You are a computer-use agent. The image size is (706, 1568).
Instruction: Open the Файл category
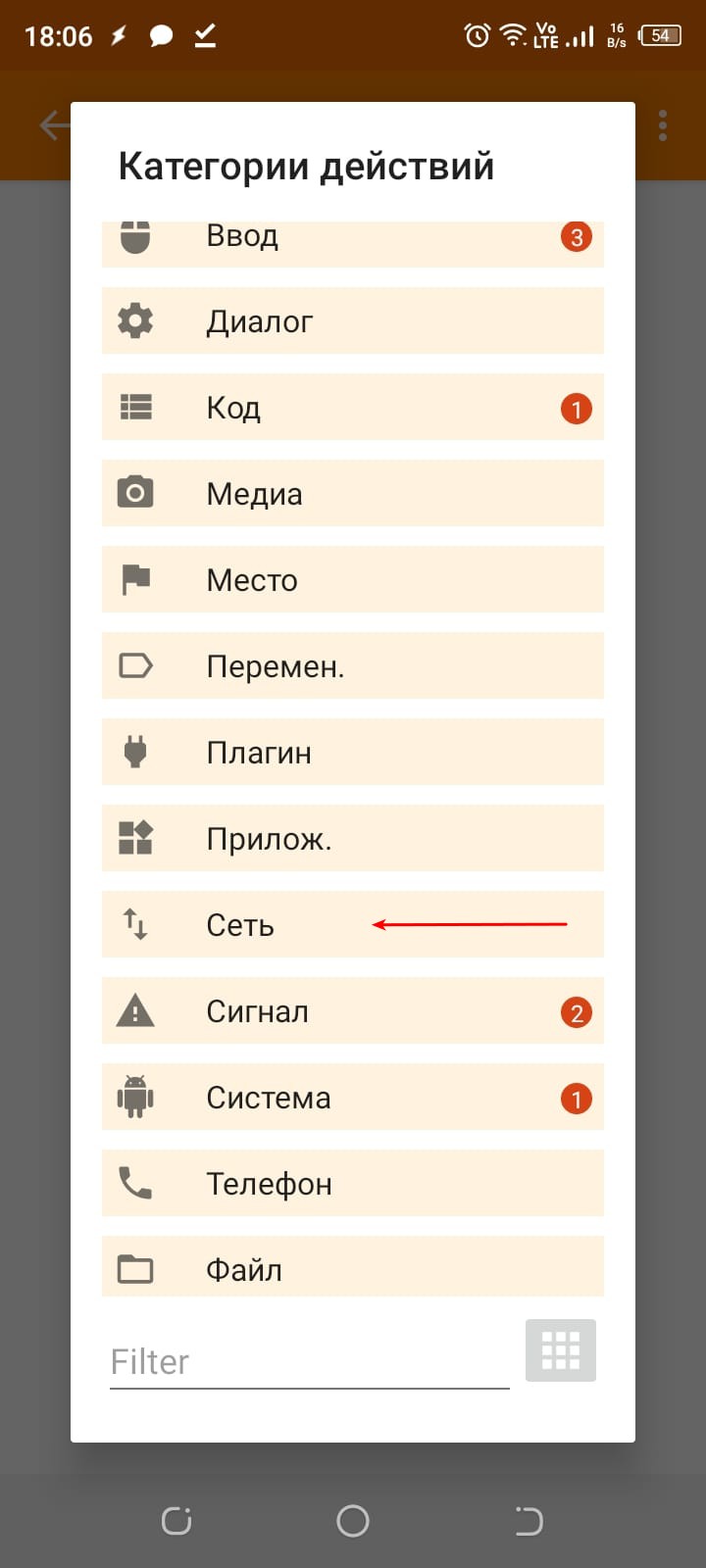point(351,1268)
